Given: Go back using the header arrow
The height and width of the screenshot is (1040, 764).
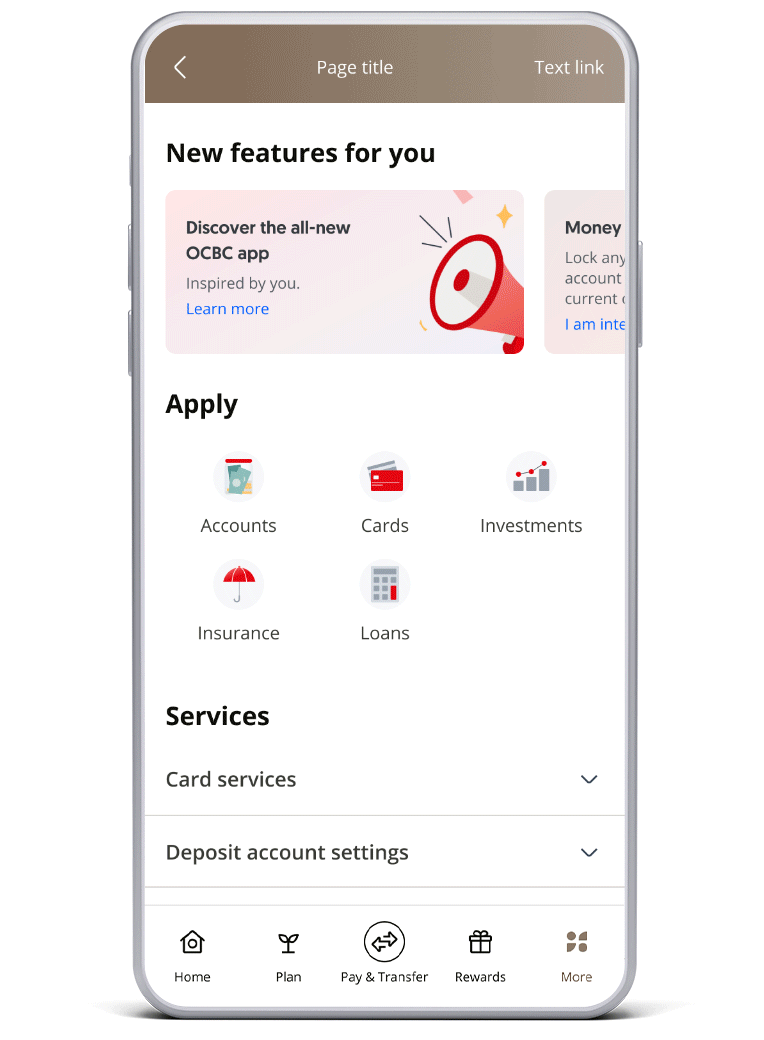Looking at the screenshot, I should coord(180,67).
